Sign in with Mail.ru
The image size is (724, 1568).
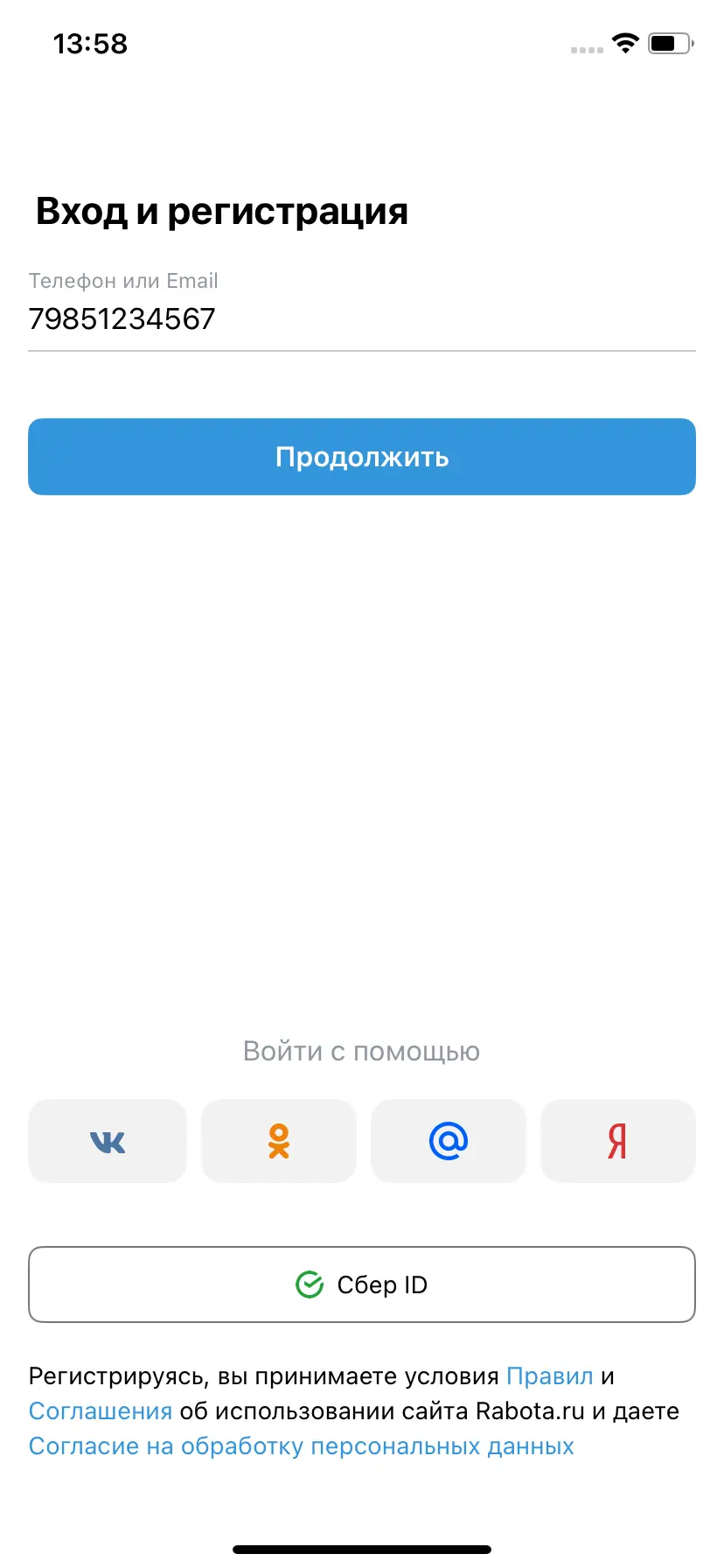click(449, 1141)
